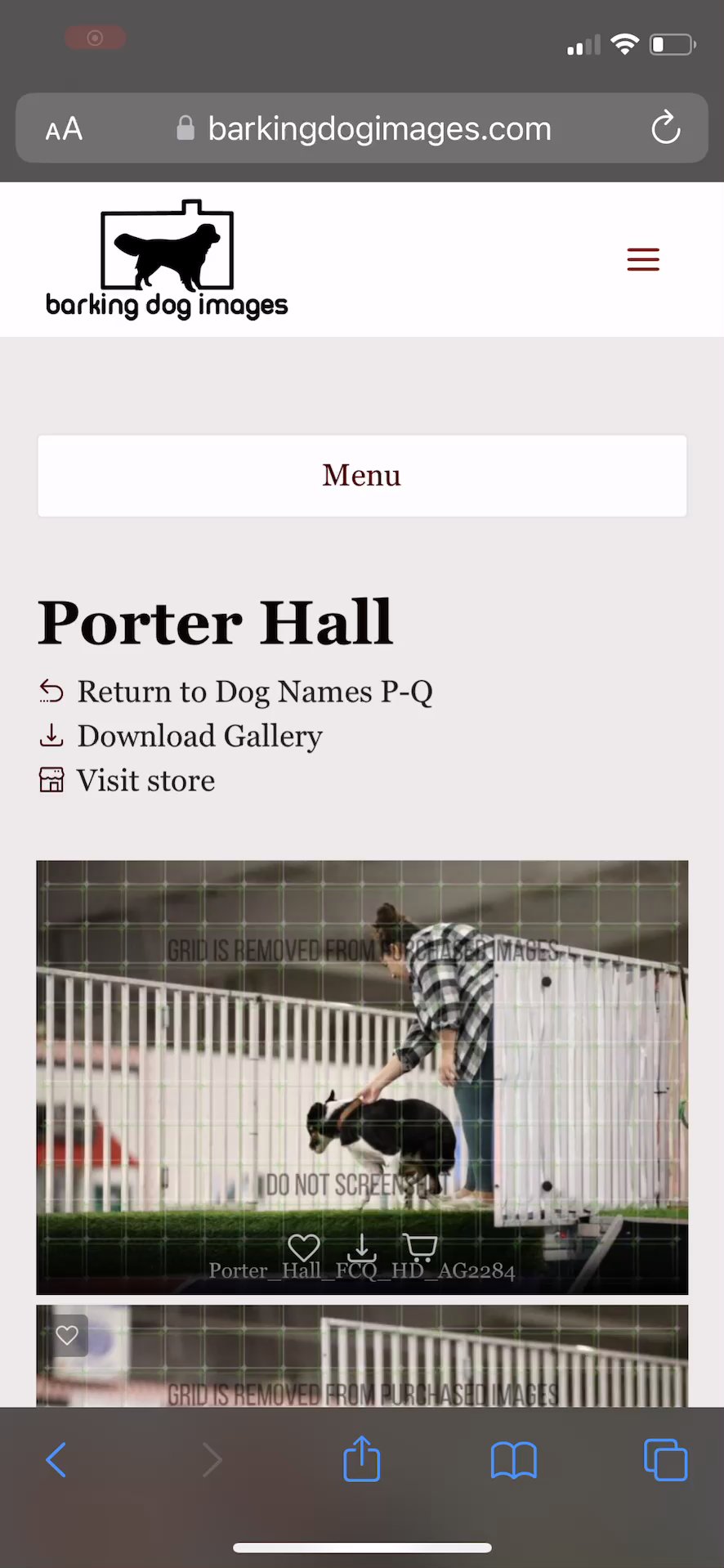Reload the barkingdogimages.com page
Viewport: 724px width, 1568px height.
click(x=665, y=128)
